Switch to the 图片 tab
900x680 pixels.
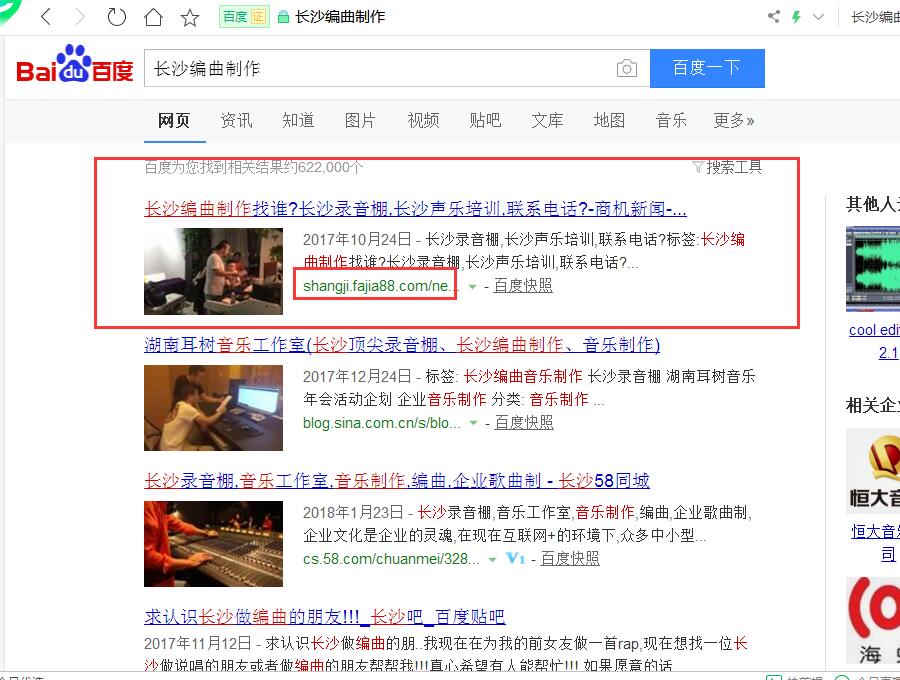[360, 120]
